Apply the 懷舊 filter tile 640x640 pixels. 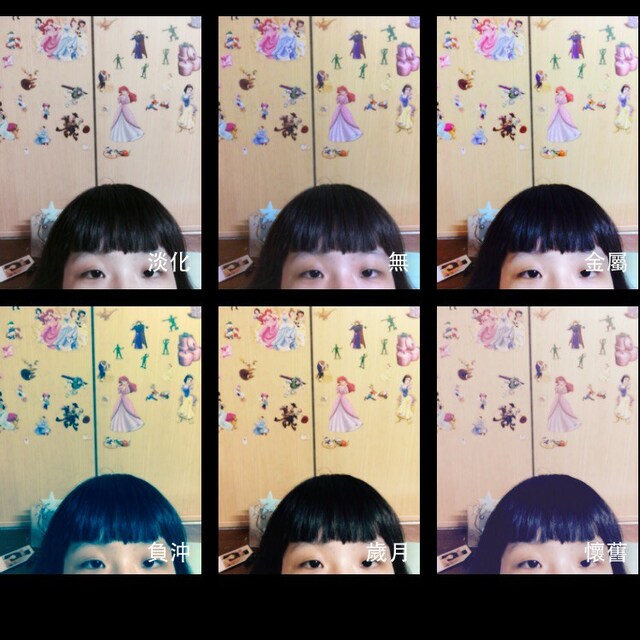click(537, 440)
